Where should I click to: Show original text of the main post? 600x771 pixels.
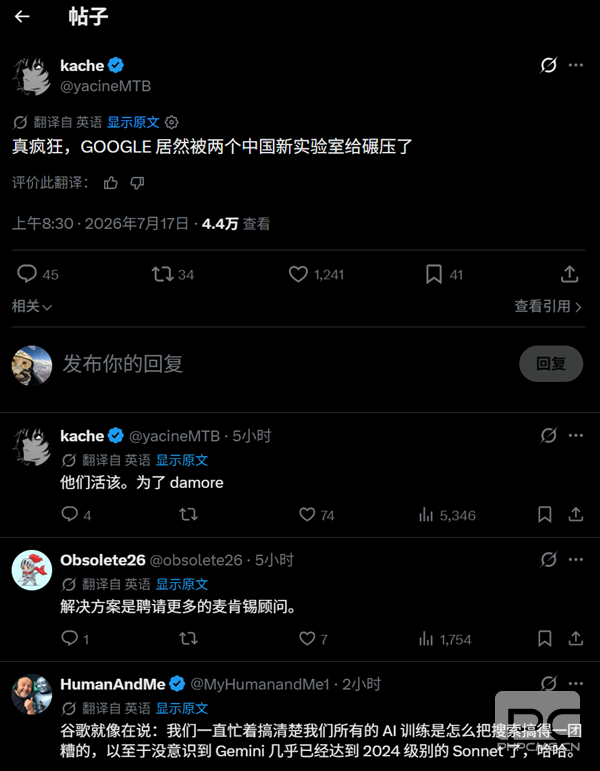133,122
